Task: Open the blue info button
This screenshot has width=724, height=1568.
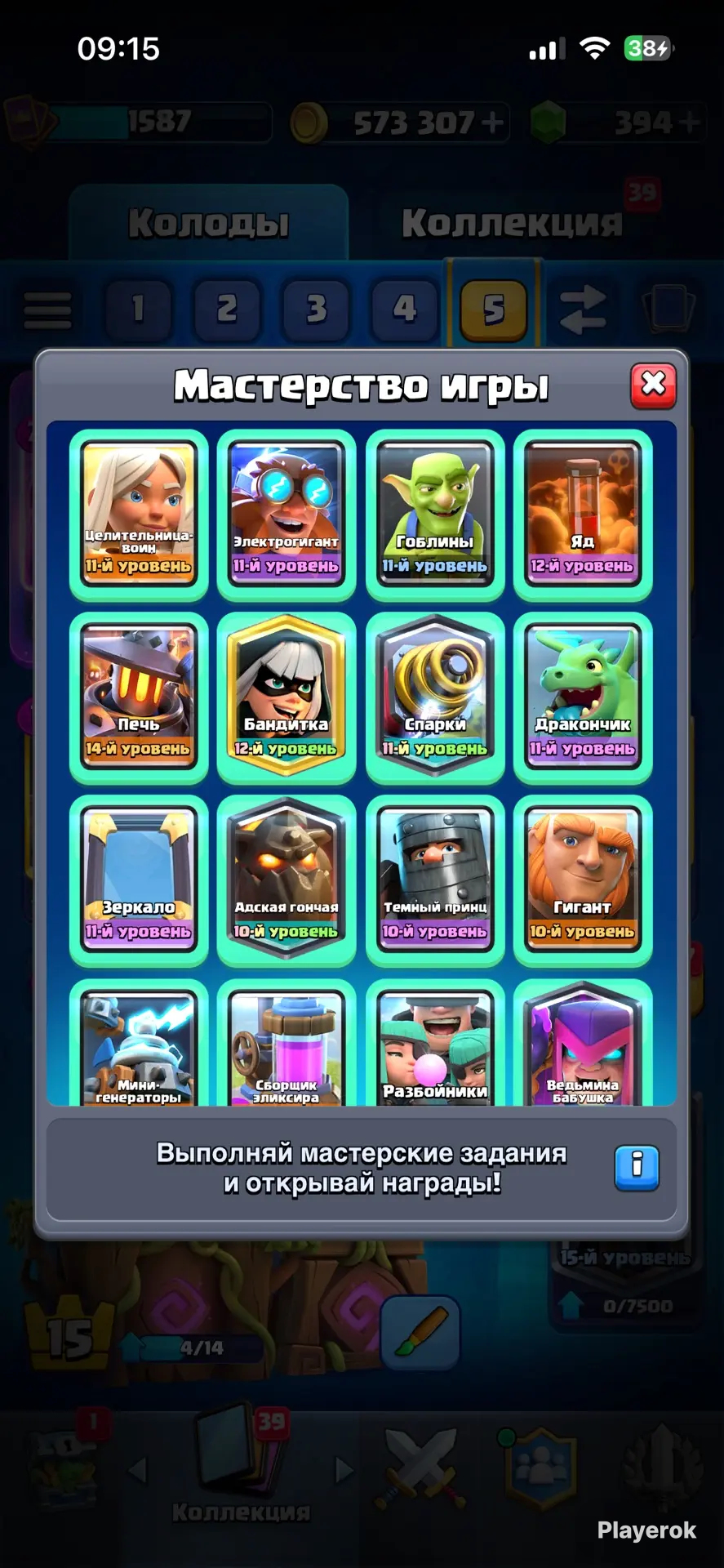Action: click(637, 1167)
